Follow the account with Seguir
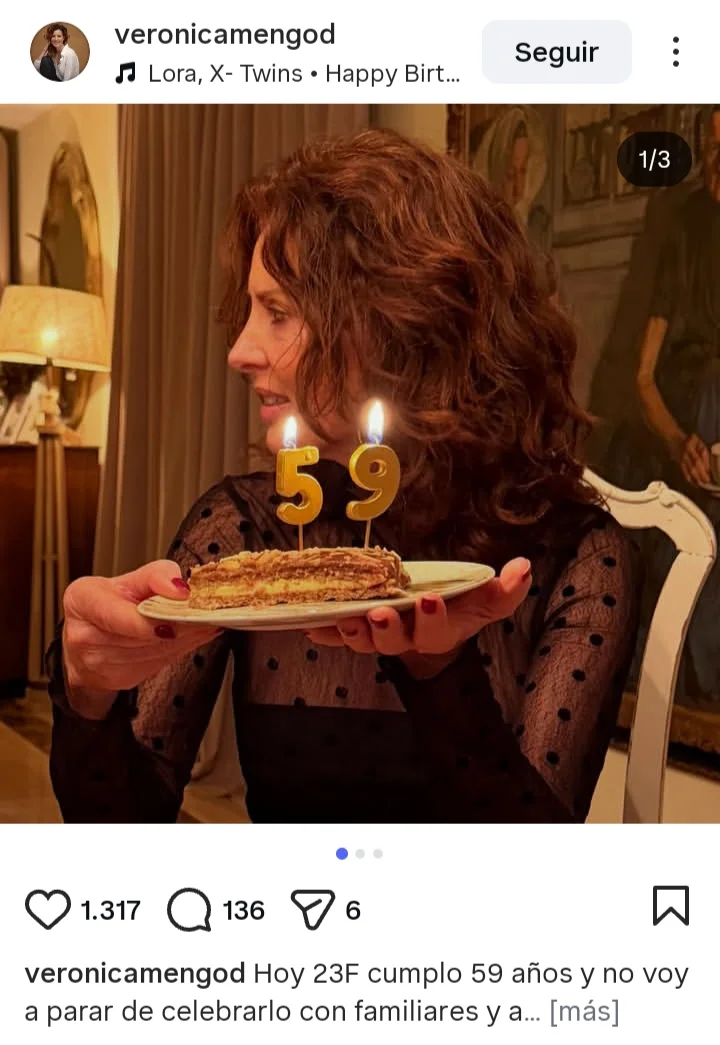Image resolution: width=720 pixels, height=1045 pixels. click(x=556, y=52)
